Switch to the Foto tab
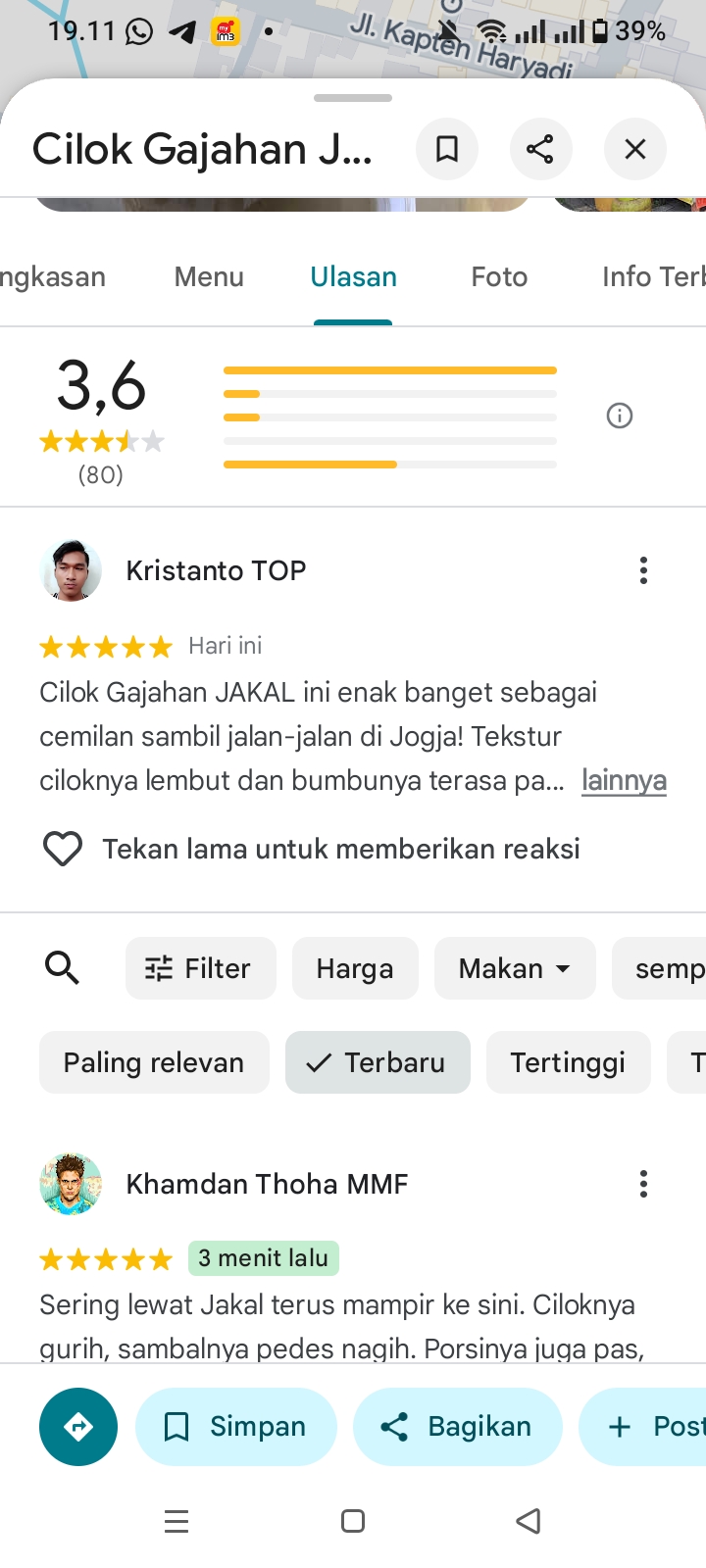Viewport: 706px width, 1568px height. (x=499, y=277)
